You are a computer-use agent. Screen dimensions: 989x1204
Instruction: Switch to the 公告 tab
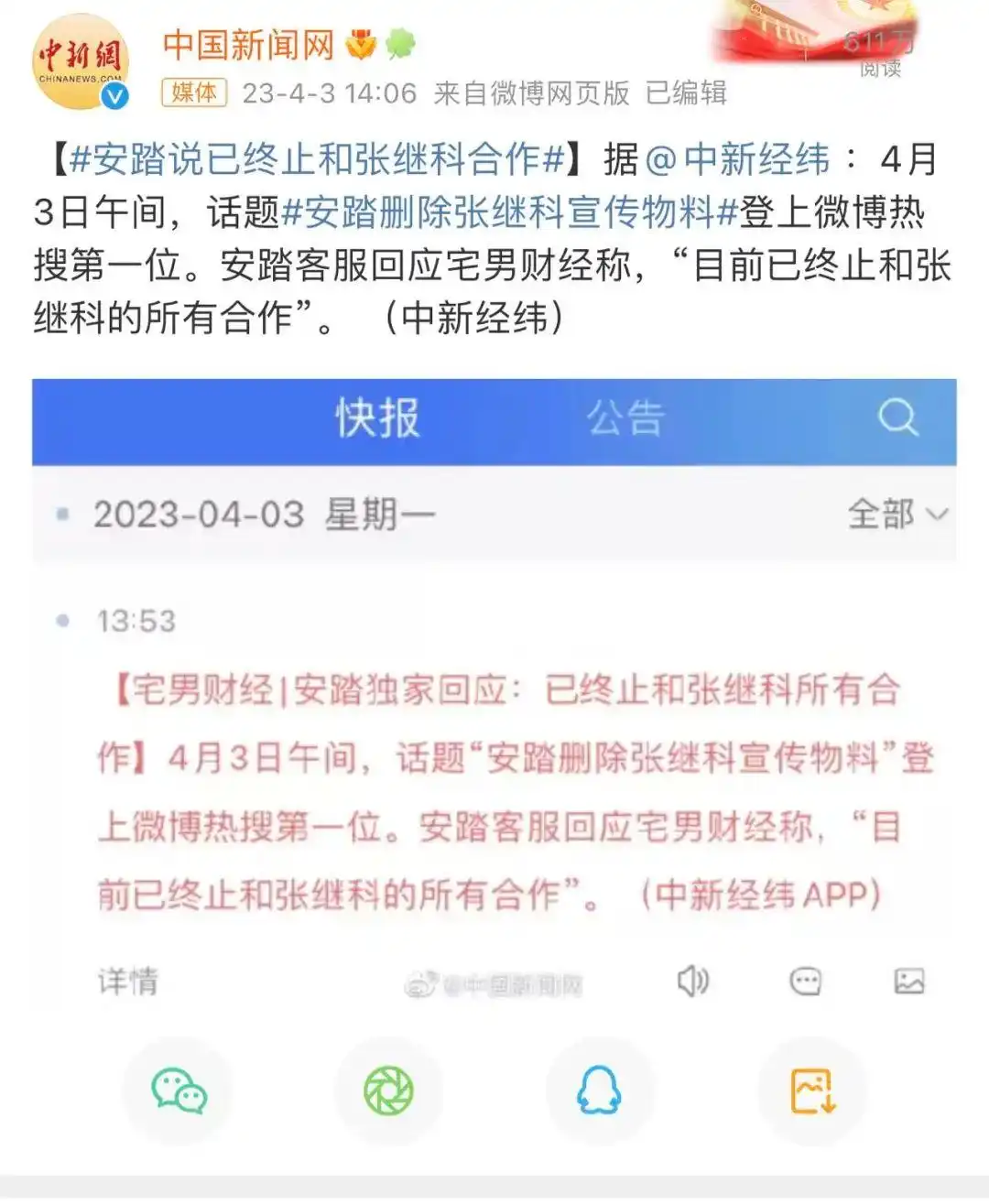click(627, 419)
